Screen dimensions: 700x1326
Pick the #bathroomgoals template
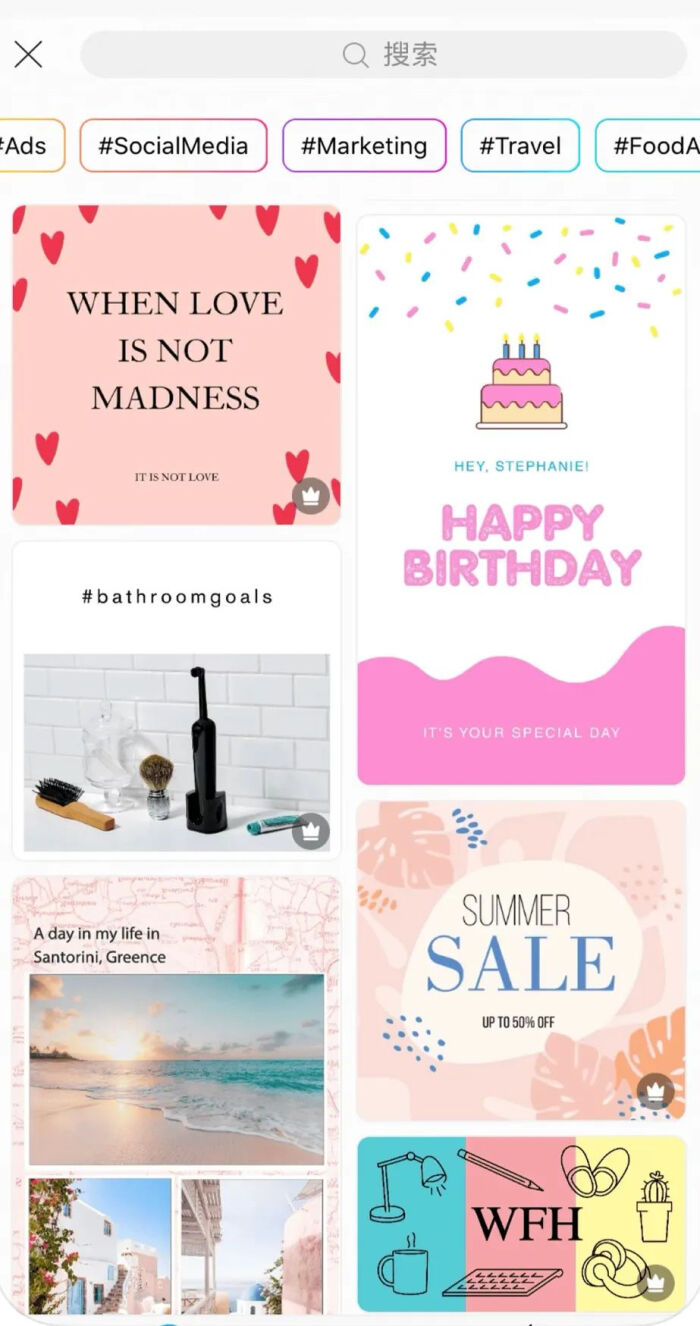176,700
